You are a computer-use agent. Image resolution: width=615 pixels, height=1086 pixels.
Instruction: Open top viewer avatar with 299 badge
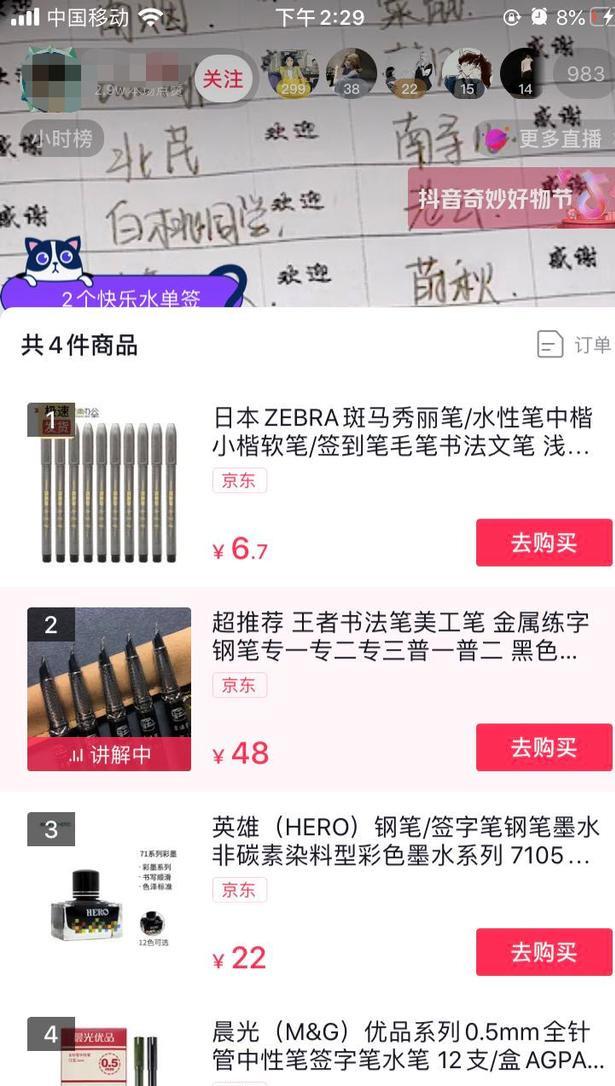(294, 72)
